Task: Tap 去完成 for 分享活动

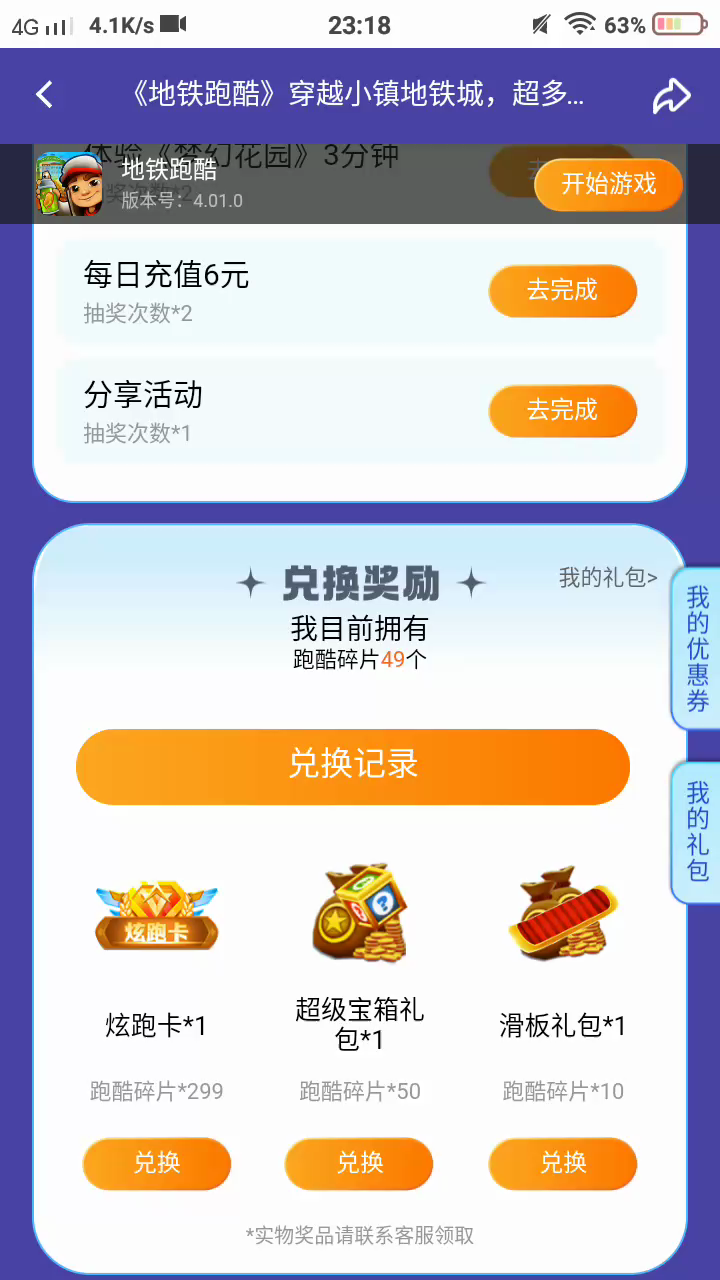Action: click(562, 410)
